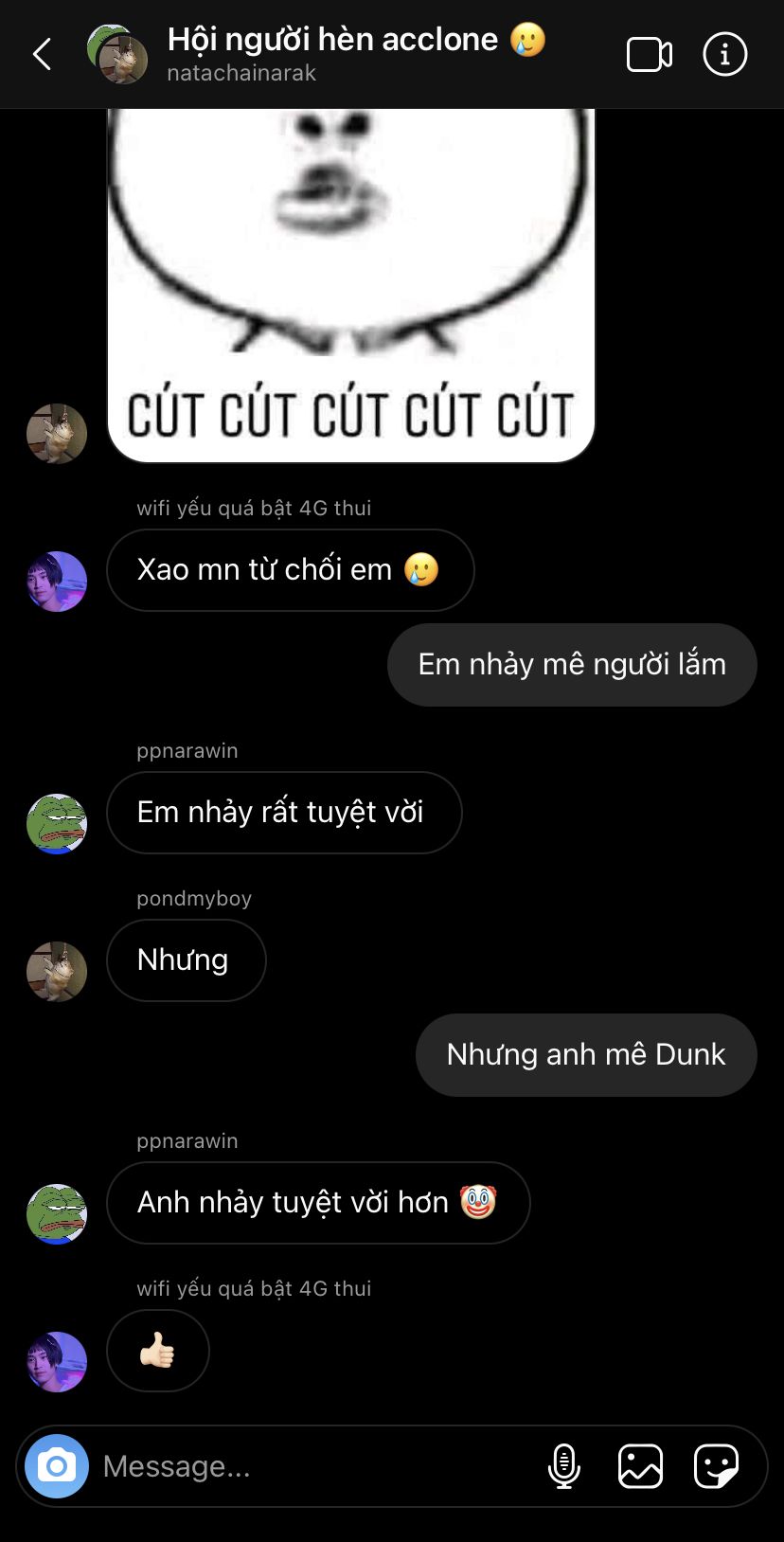This screenshot has width=784, height=1542.
Task: View avatar beside Xao mn từ chối em
Action: [57, 582]
